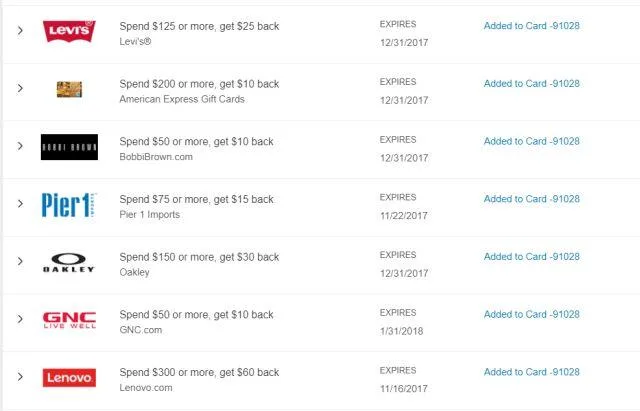
Task: Open Added to Card link for BobbiBrown.com
Action: click(531, 141)
